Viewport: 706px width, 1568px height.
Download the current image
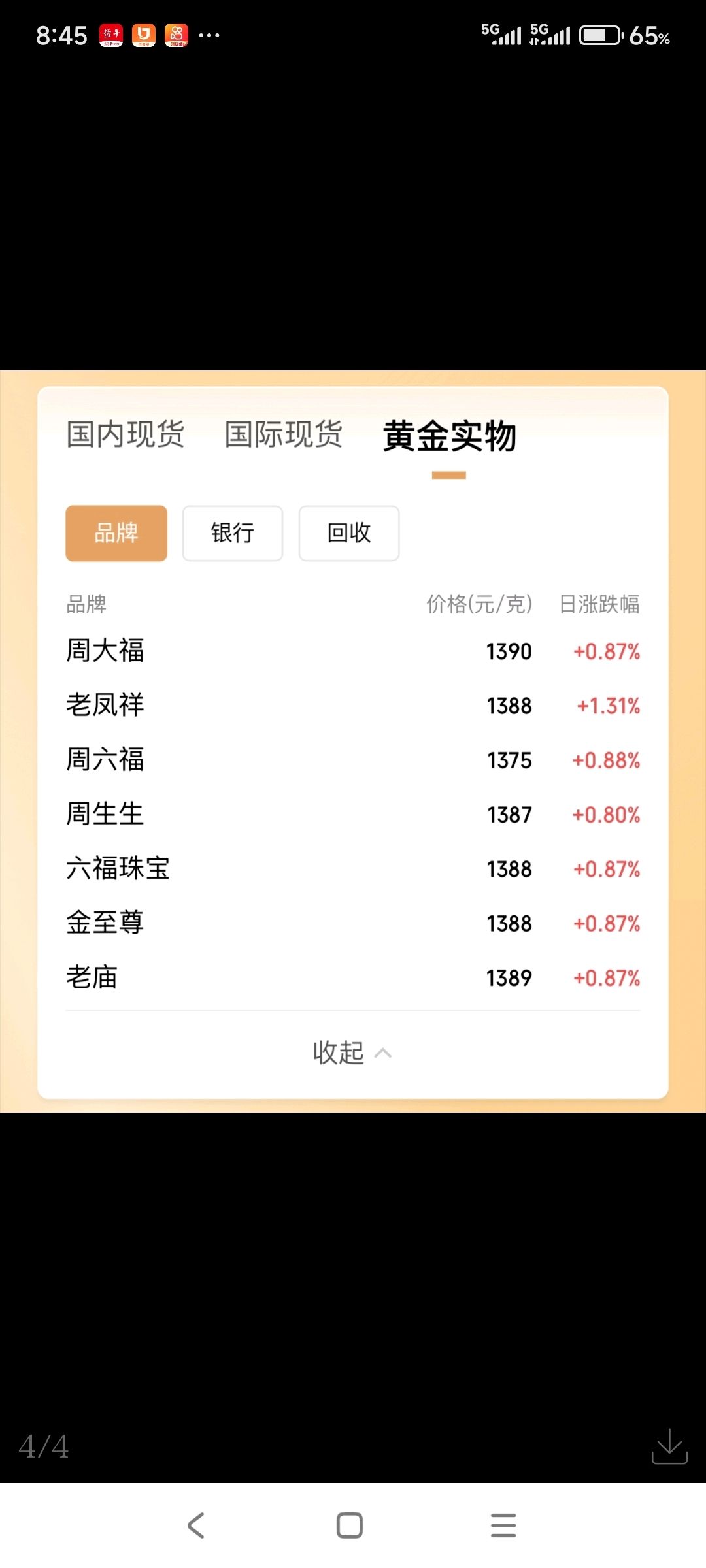tap(669, 1446)
